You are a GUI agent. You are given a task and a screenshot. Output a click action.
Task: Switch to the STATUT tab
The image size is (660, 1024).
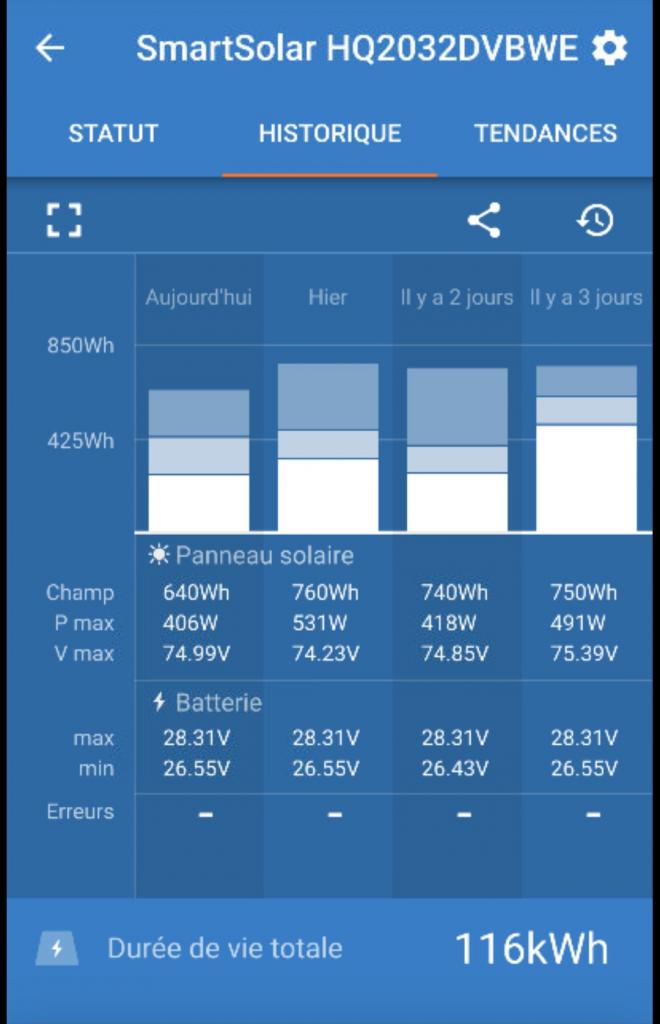(x=113, y=134)
